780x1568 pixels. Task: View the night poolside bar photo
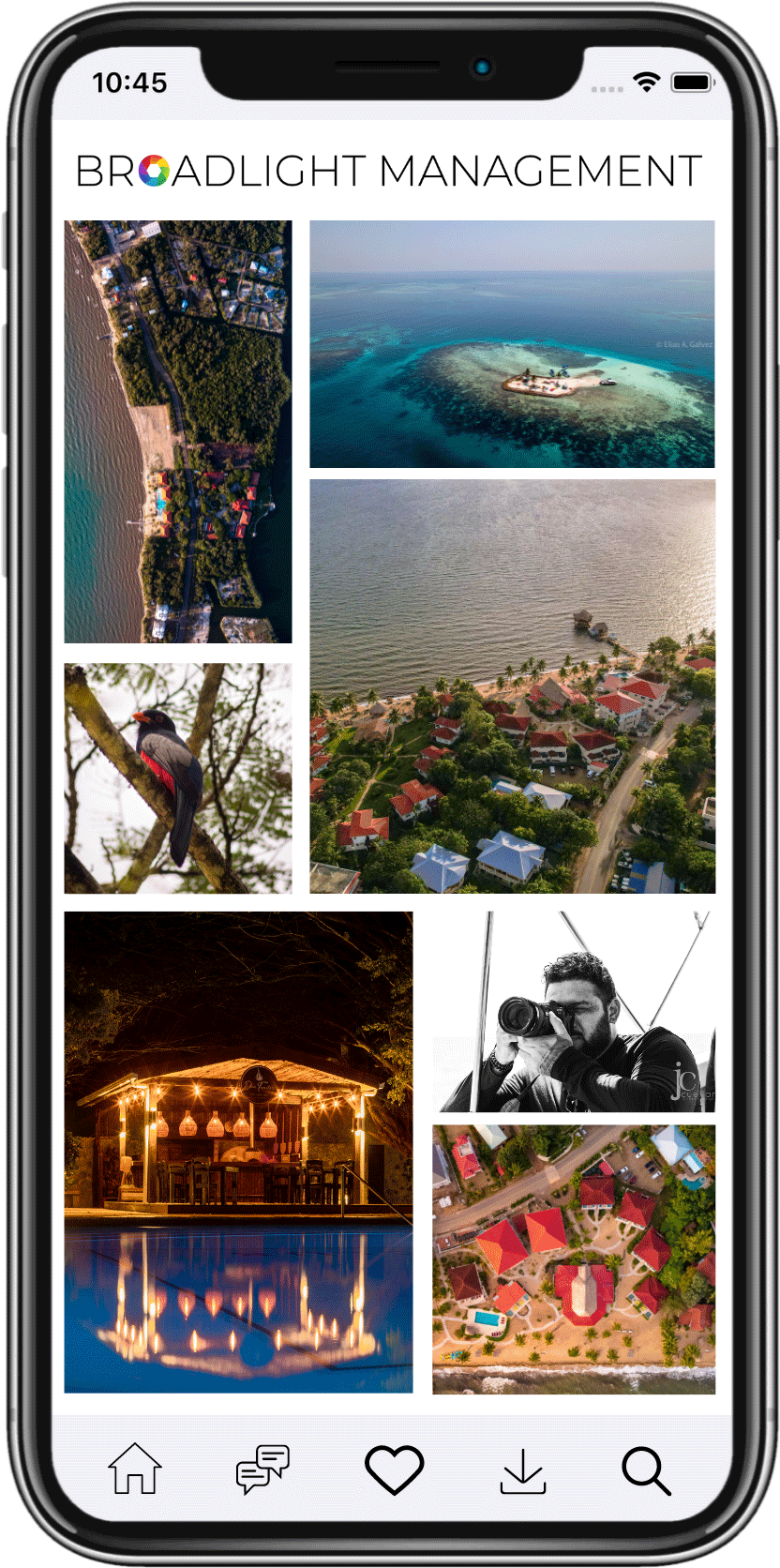point(238,1152)
